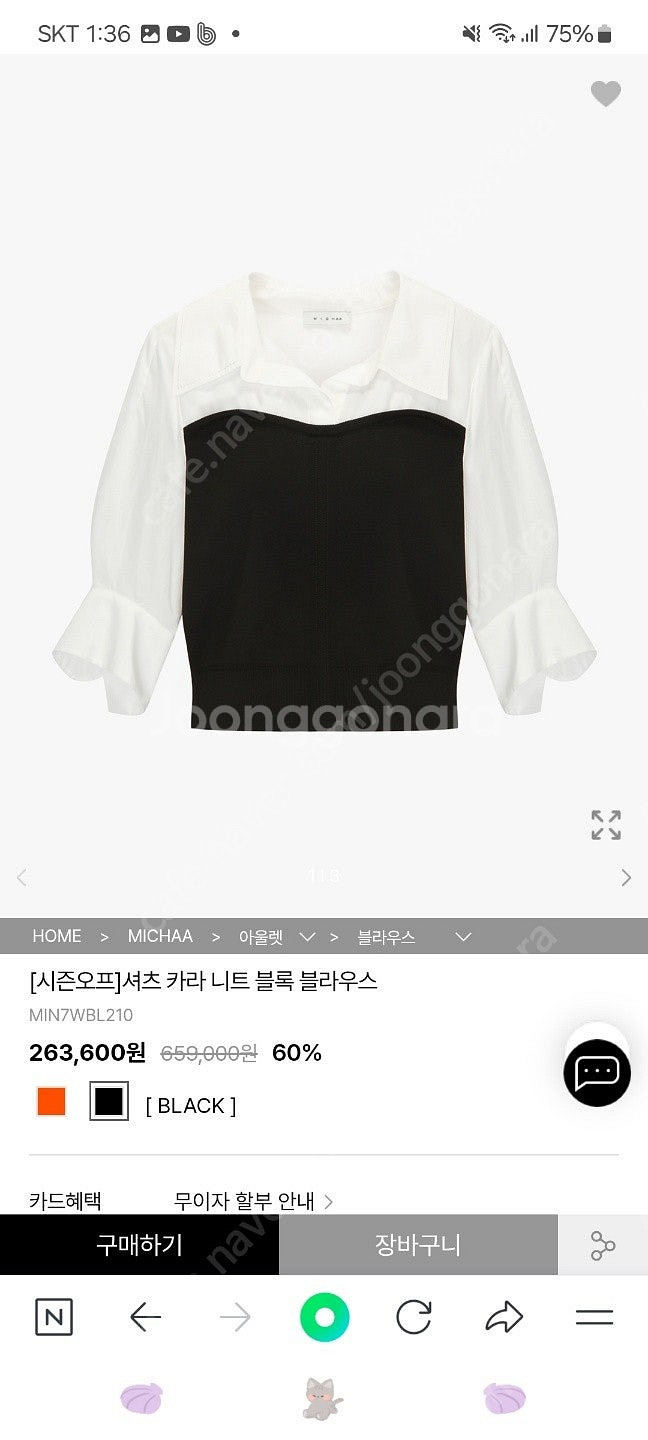
Task: Expand the 아울렛 category dropdown
Action: coord(307,937)
